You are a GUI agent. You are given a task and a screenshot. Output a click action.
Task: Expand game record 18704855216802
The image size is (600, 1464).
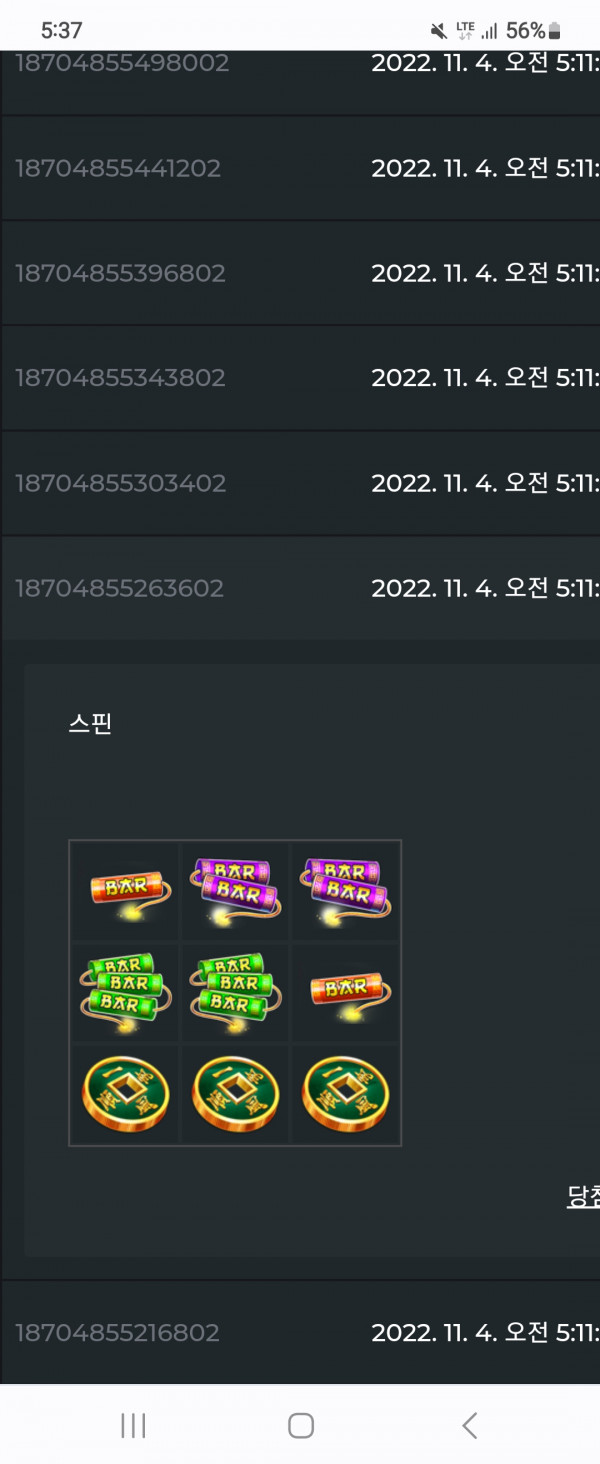117,1333
